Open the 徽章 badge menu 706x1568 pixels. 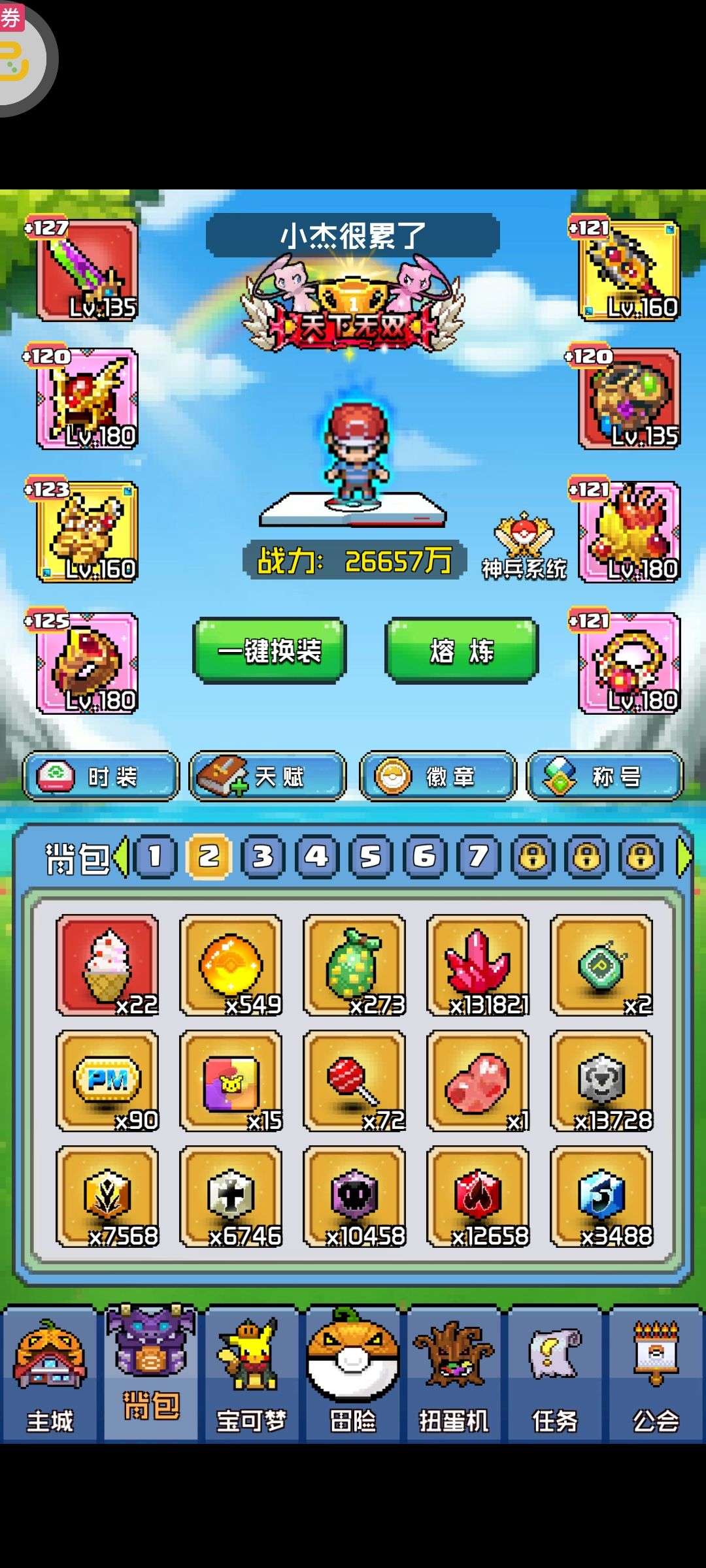coord(438,776)
